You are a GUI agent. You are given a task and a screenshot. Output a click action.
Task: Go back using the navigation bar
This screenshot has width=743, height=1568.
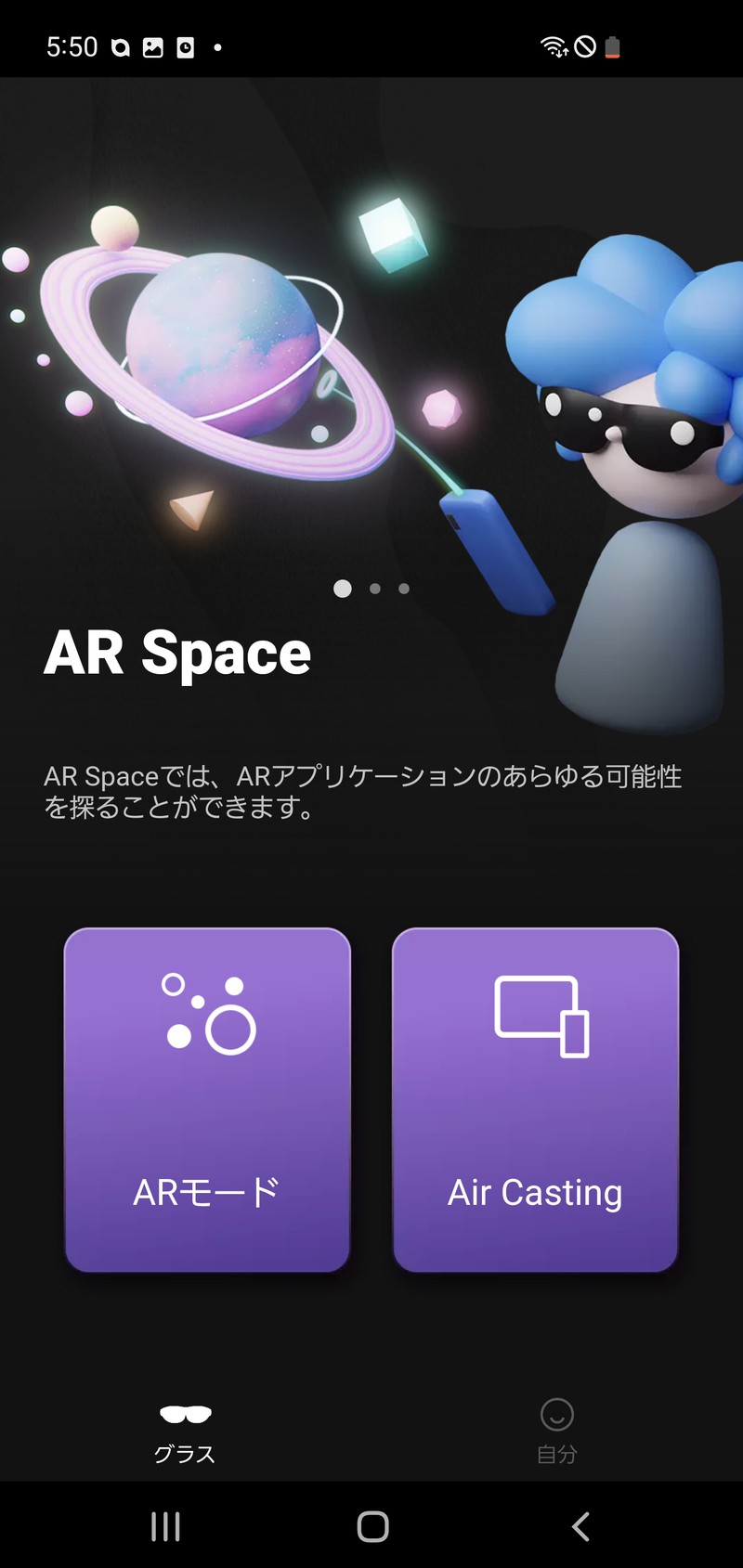tap(580, 1526)
